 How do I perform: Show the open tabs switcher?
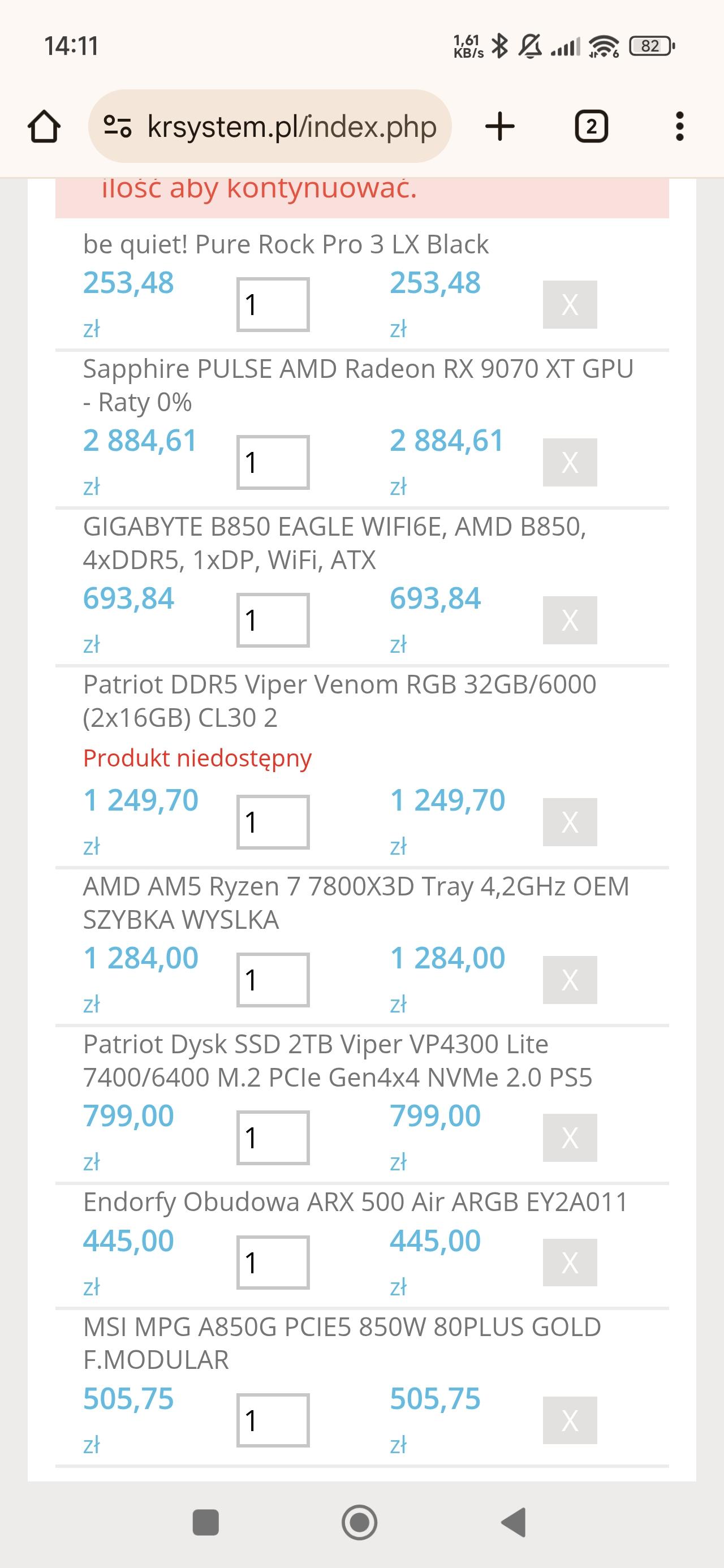[x=591, y=127]
